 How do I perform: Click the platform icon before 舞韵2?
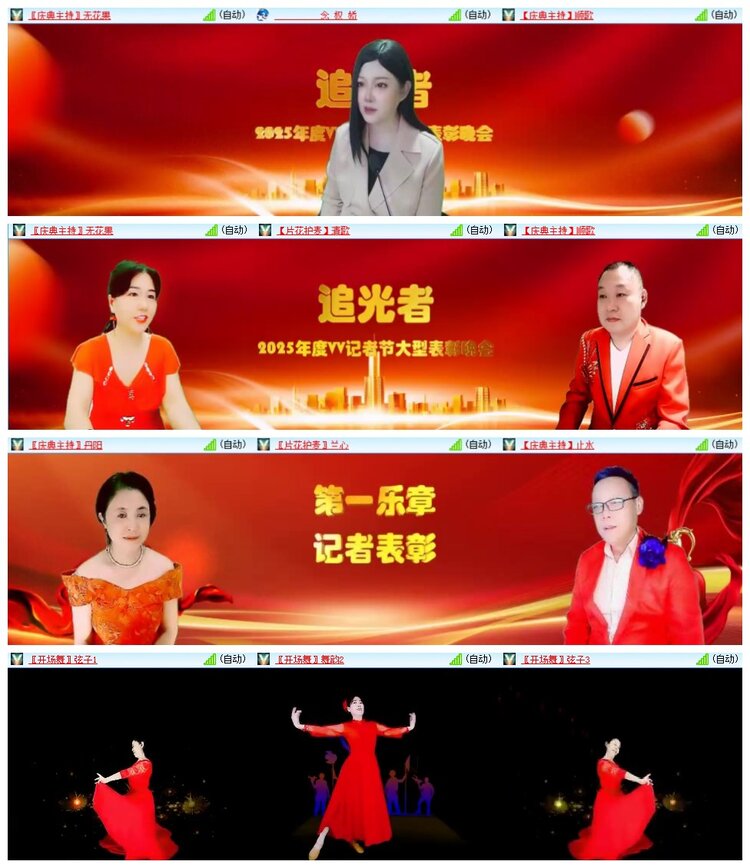coord(262,661)
